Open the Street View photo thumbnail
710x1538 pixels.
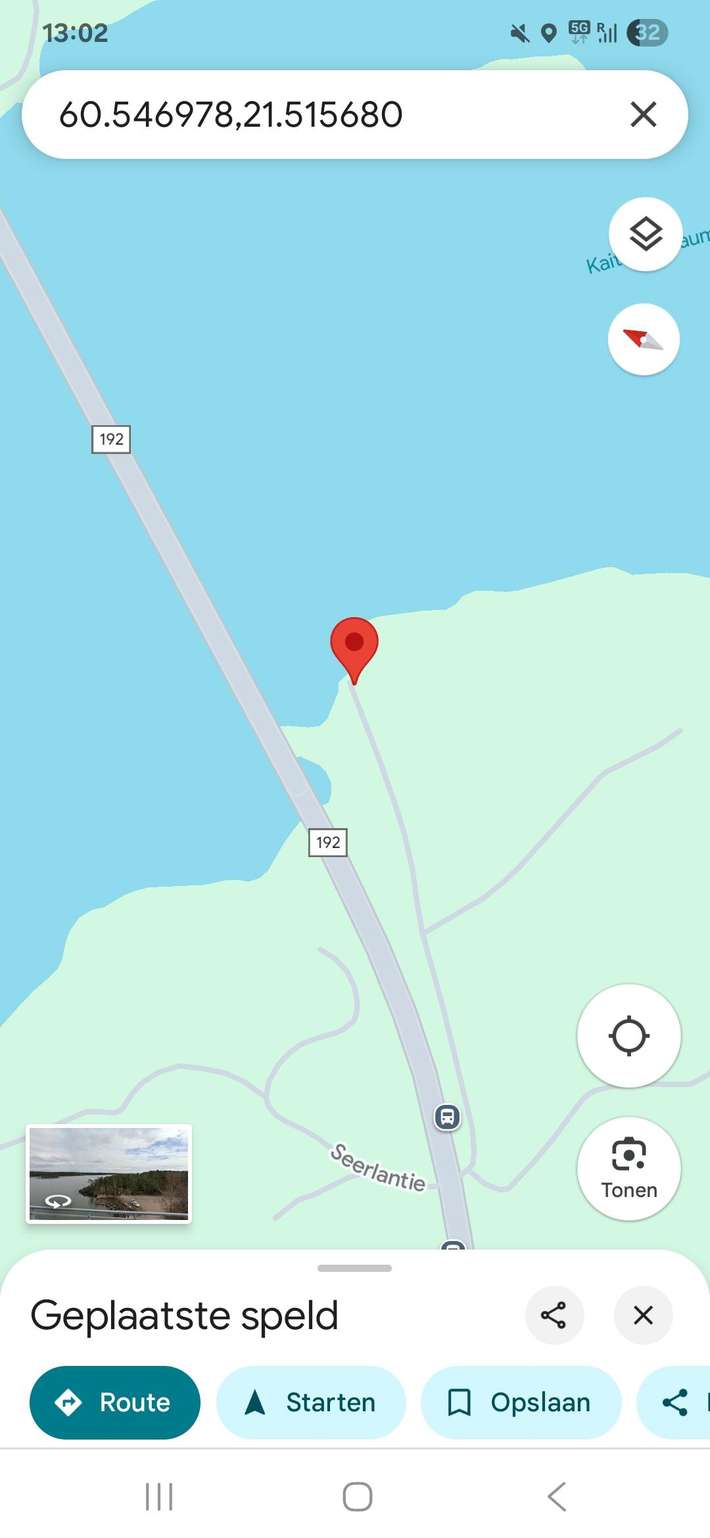pyautogui.click(x=109, y=1173)
